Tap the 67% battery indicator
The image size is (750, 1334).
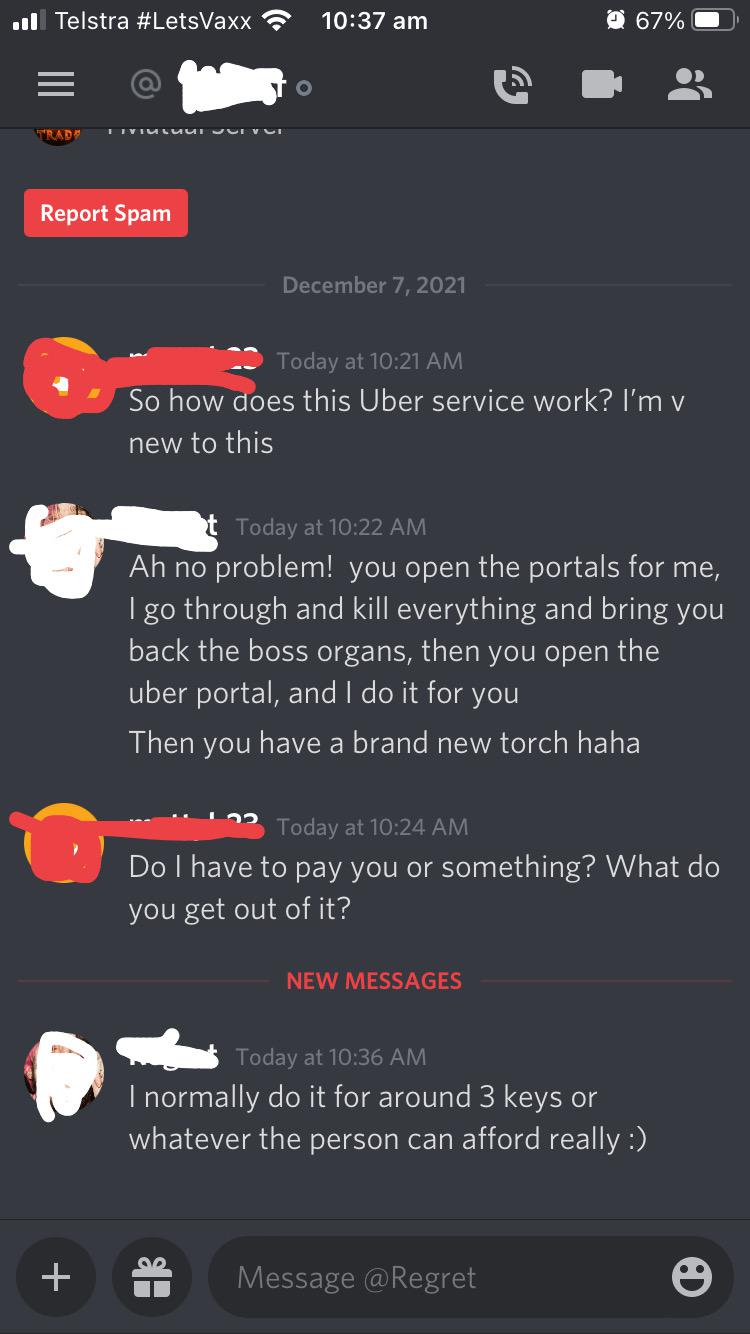(659, 20)
